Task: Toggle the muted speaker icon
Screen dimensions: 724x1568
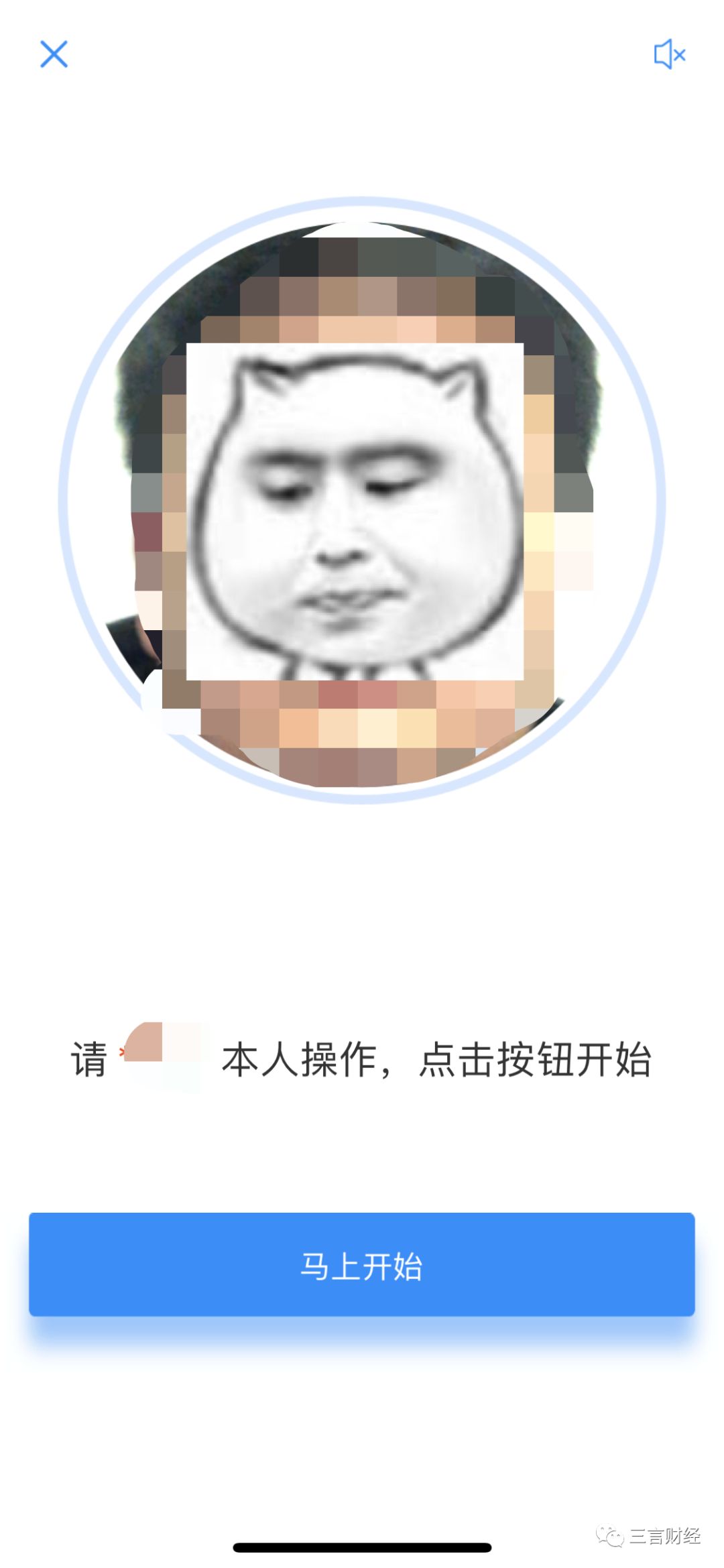Action: point(669,54)
